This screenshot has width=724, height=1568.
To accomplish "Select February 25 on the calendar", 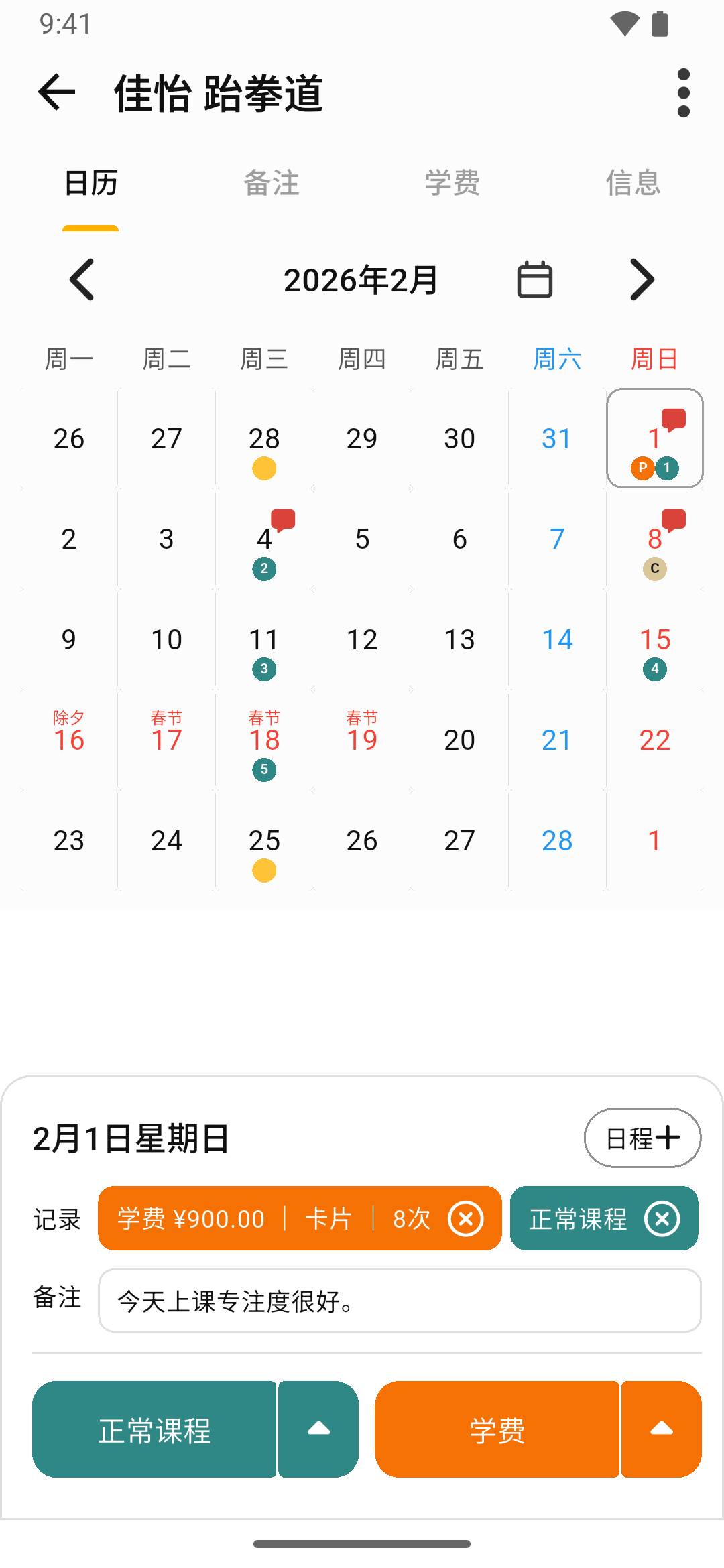I will (264, 842).
